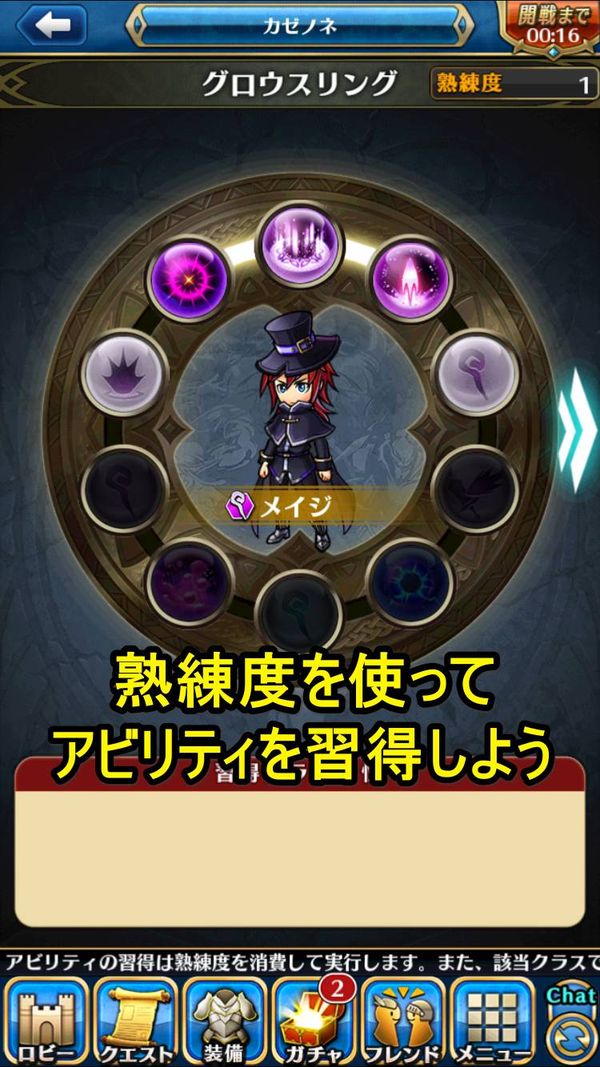Viewport: 600px width, 1067px height.
Task: Select the purple flame ability orb
Action: click(x=411, y=279)
